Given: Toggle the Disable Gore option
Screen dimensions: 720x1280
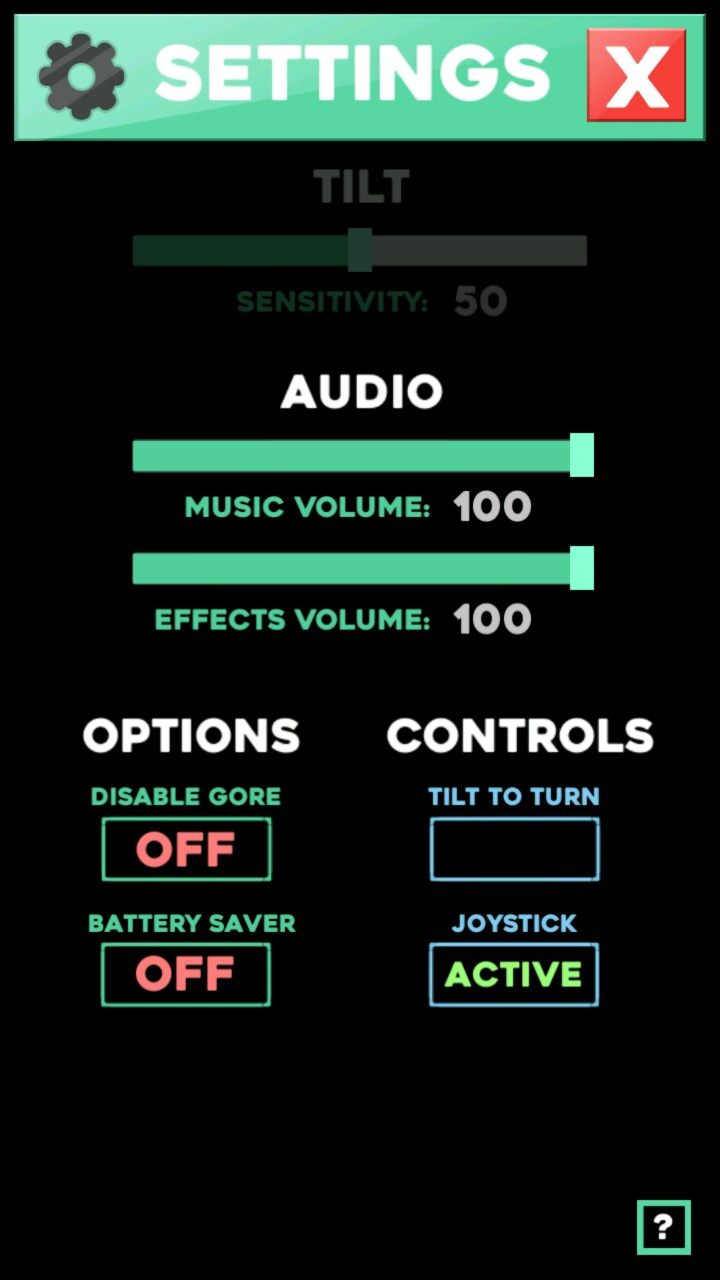Looking at the screenshot, I should pos(186,849).
